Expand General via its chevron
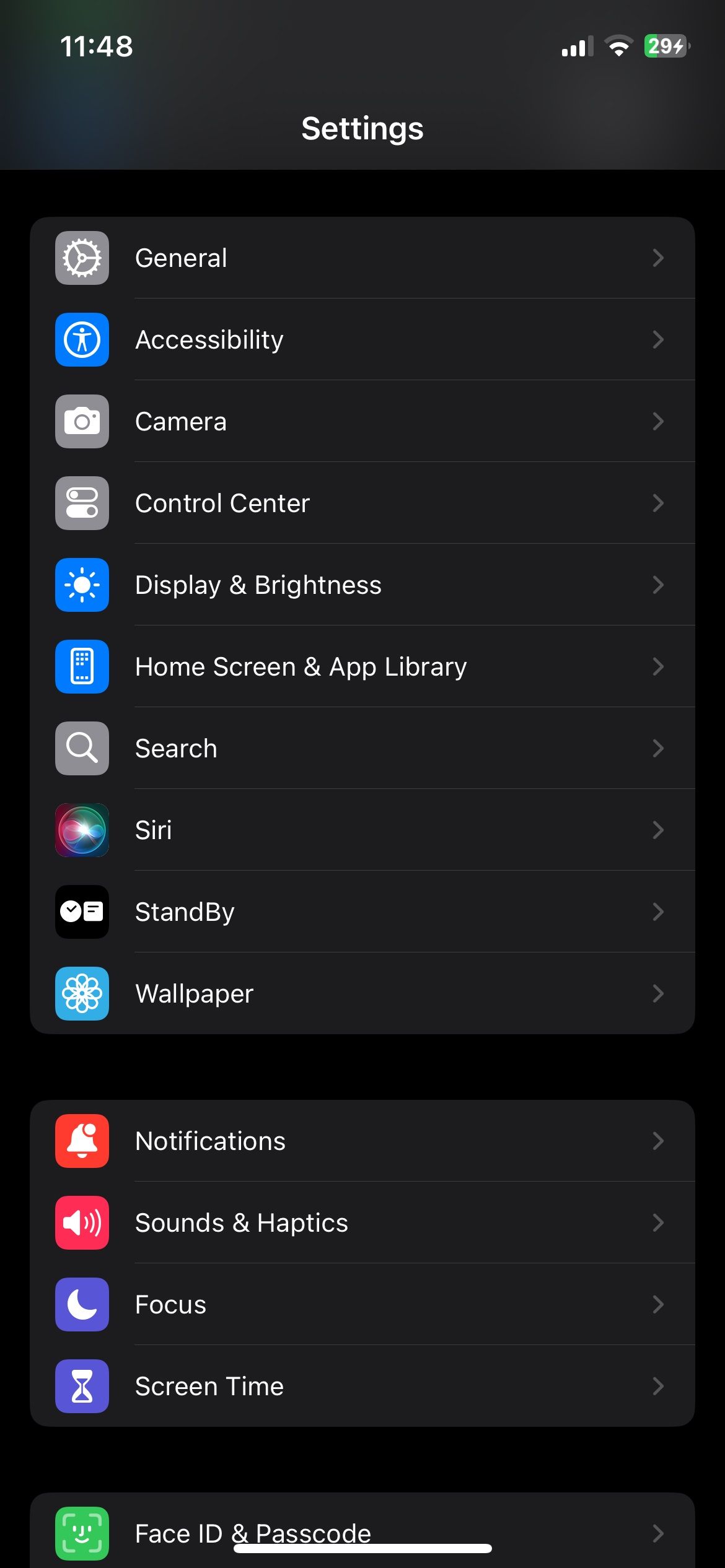The height and width of the screenshot is (1568, 725). tap(658, 258)
